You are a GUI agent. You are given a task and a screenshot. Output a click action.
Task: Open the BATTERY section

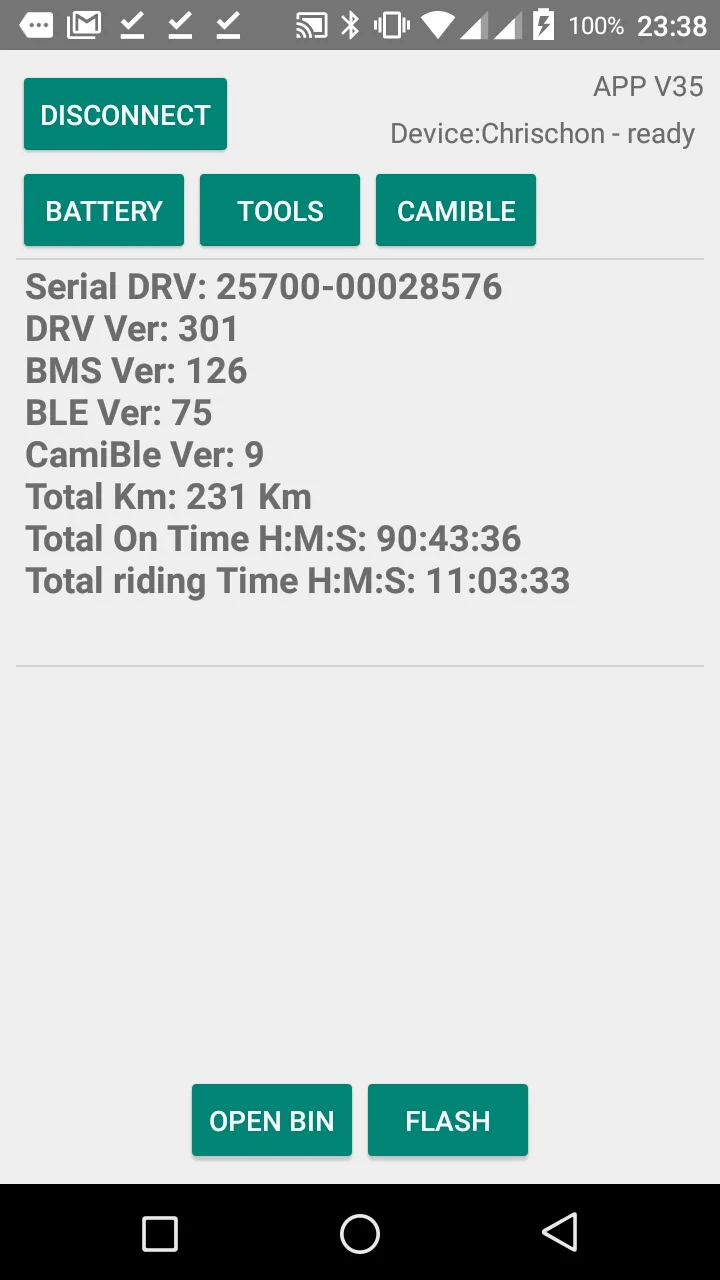104,210
